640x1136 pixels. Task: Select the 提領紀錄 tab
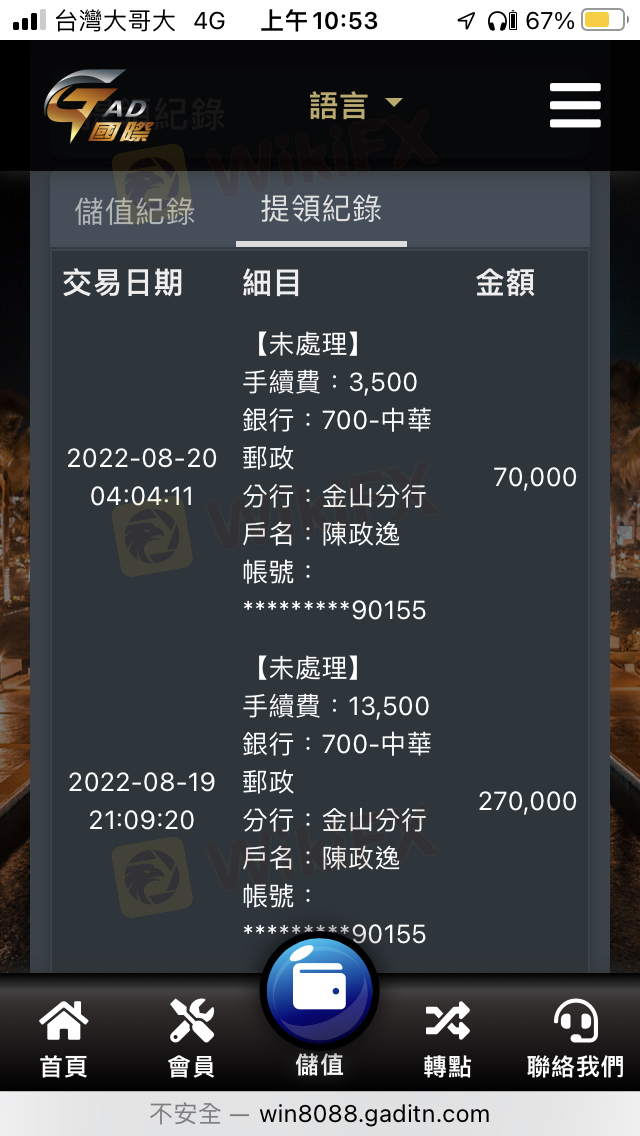pyautogui.click(x=321, y=209)
